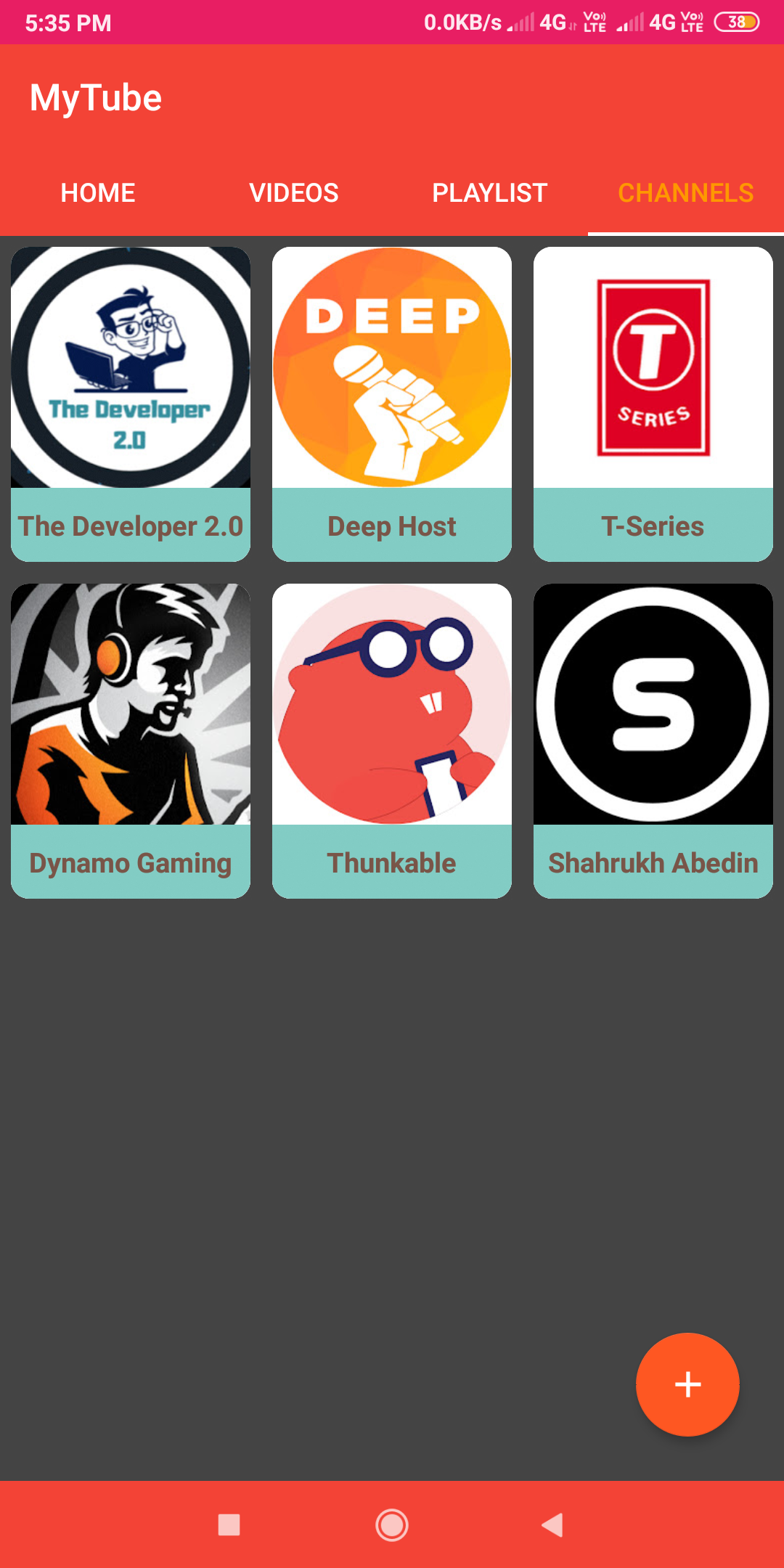The image size is (784, 1568).
Task: Open the Thunkable channel card
Action: [x=392, y=740]
